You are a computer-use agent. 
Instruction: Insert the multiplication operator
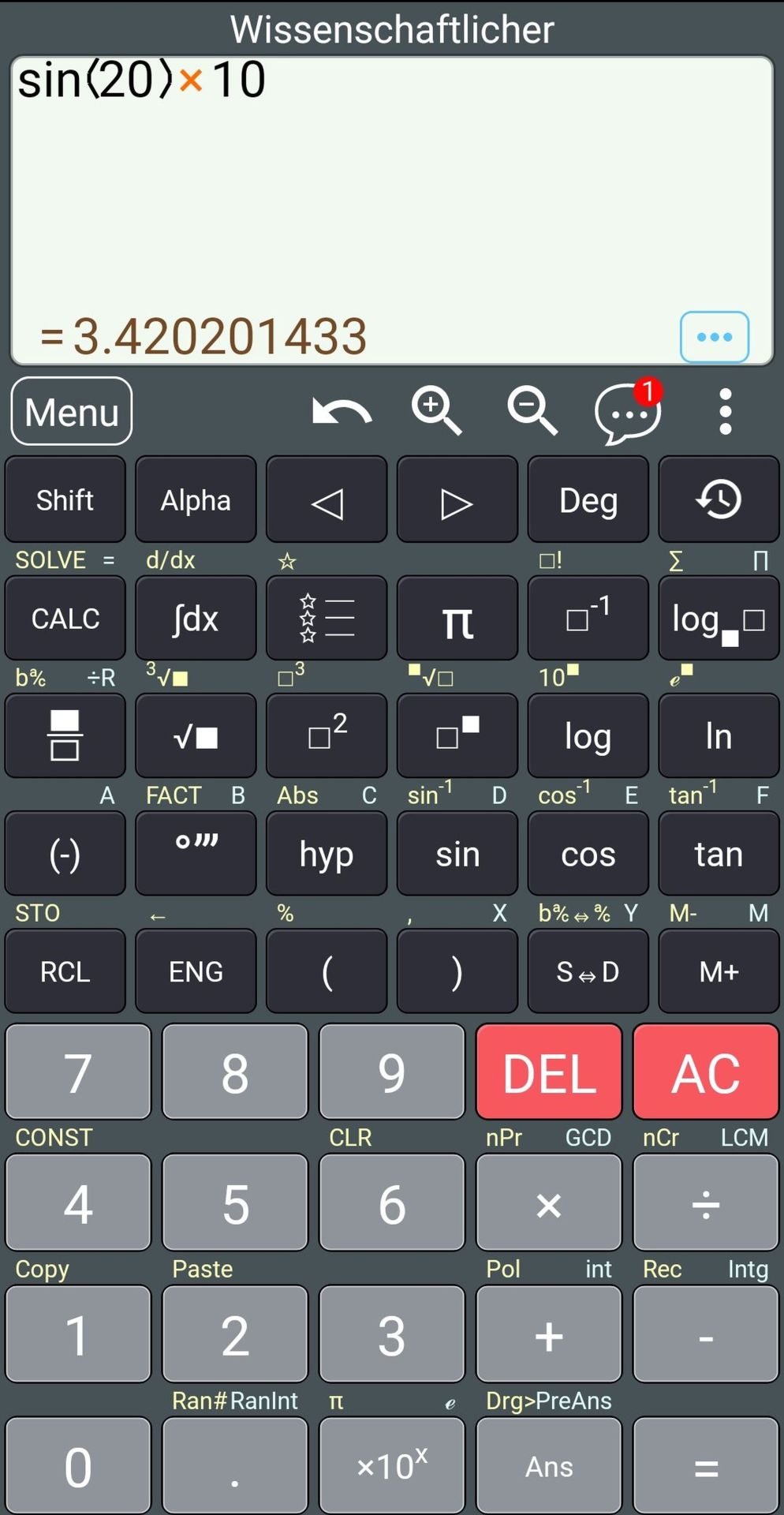tap(549, 1203)
